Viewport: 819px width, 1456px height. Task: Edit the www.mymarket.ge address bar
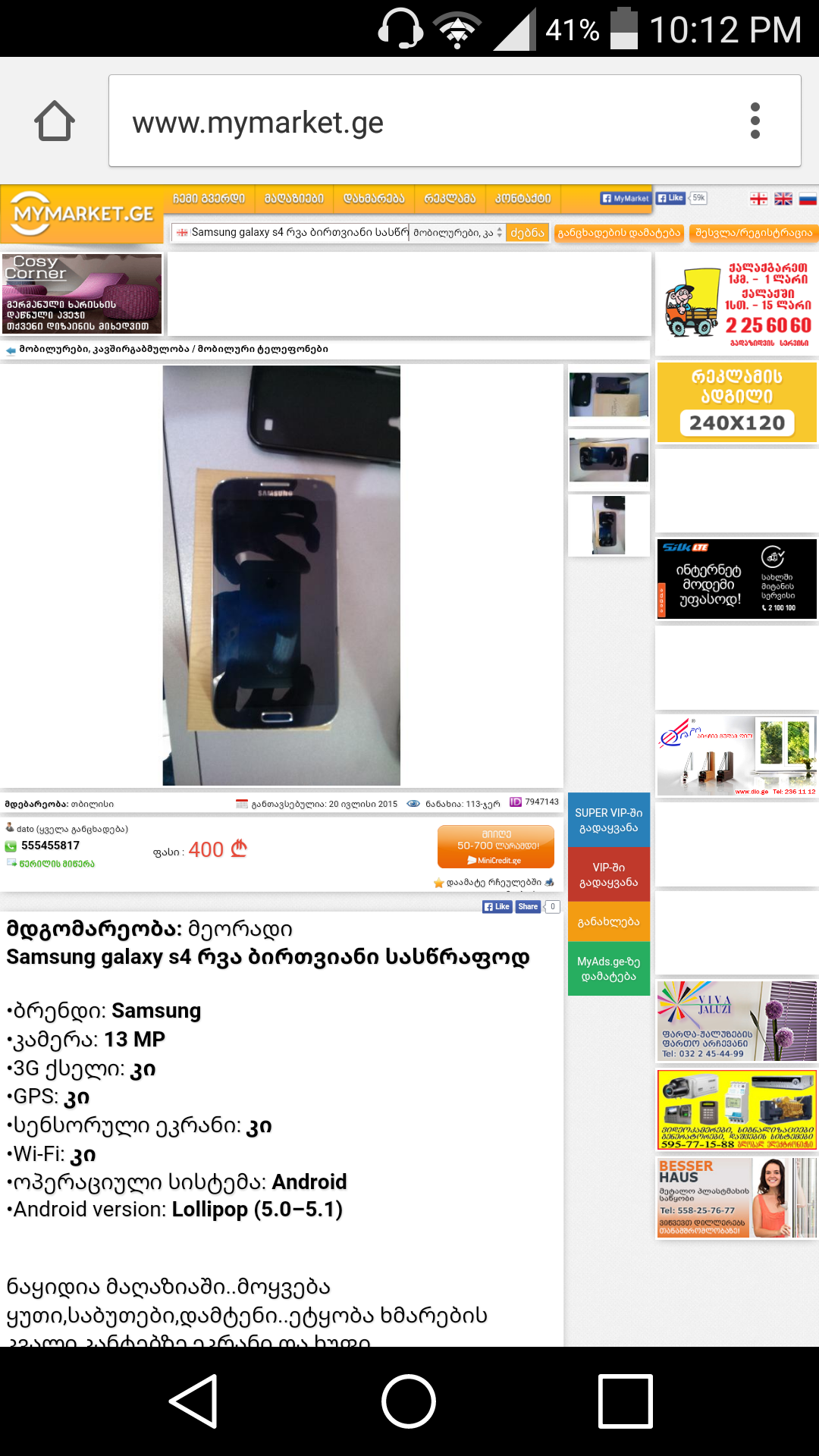click(425, 121)
